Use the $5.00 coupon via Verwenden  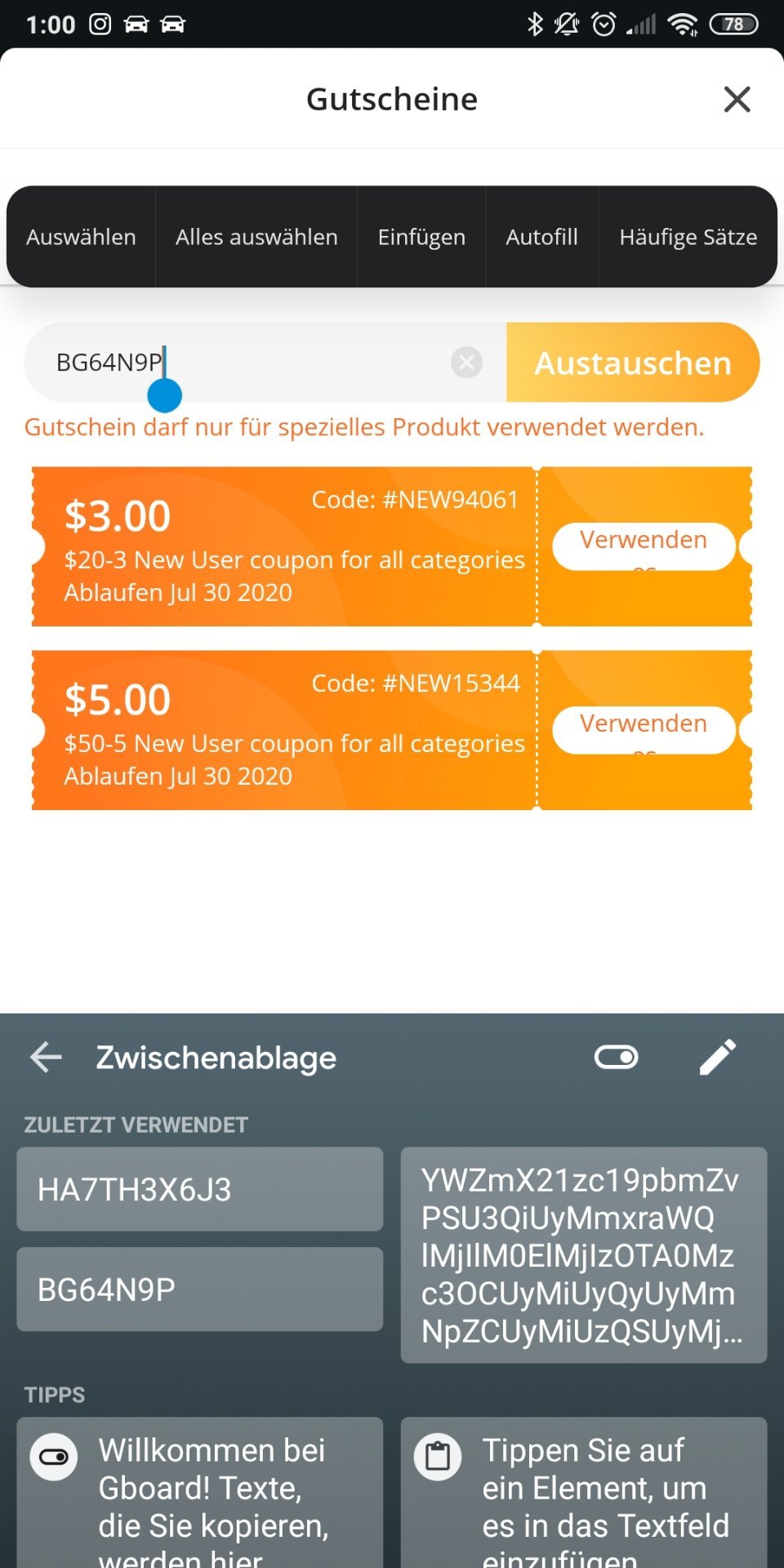pyautogui.click(x=644, y=730)
